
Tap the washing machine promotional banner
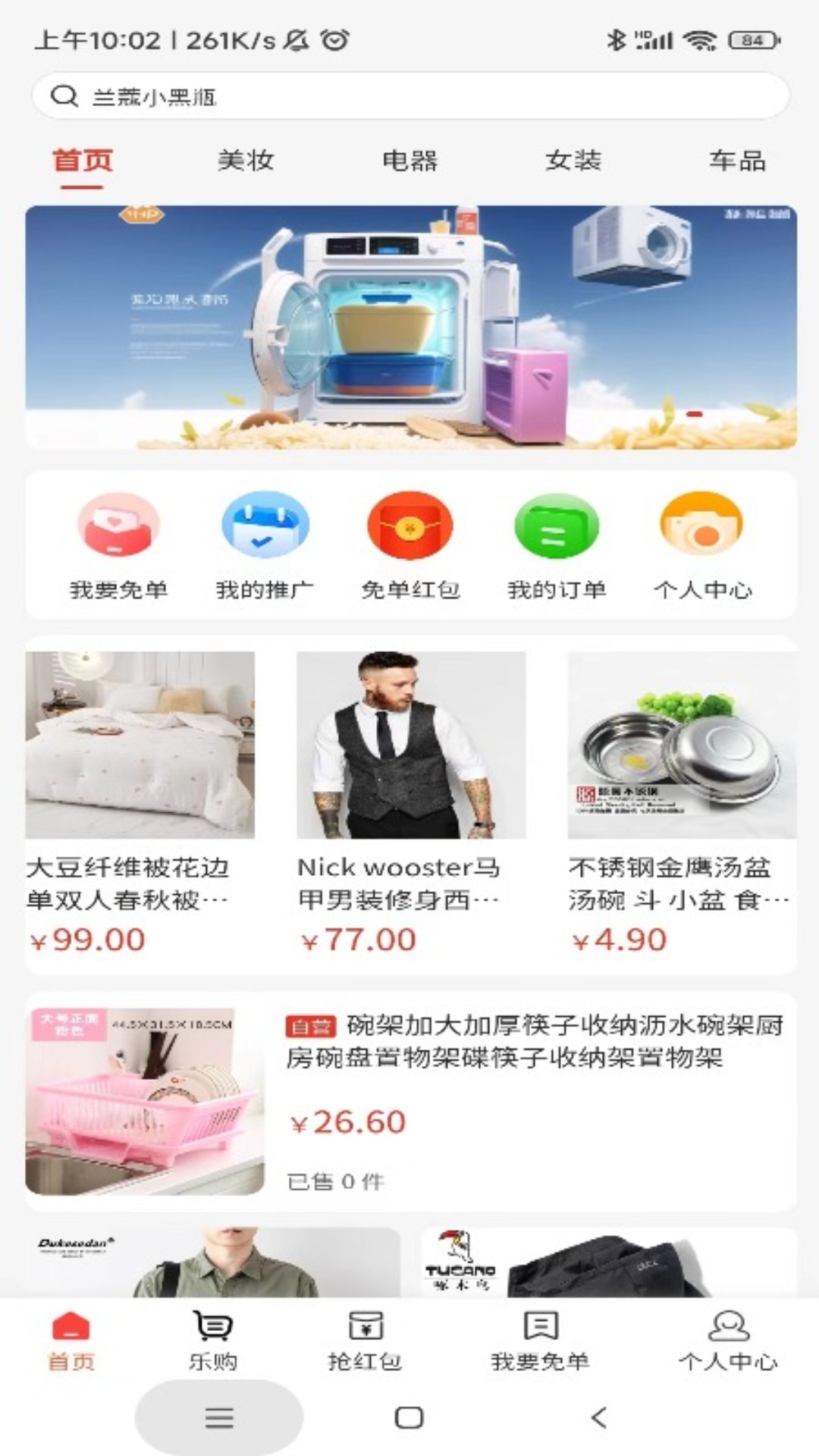click(409, 326)
